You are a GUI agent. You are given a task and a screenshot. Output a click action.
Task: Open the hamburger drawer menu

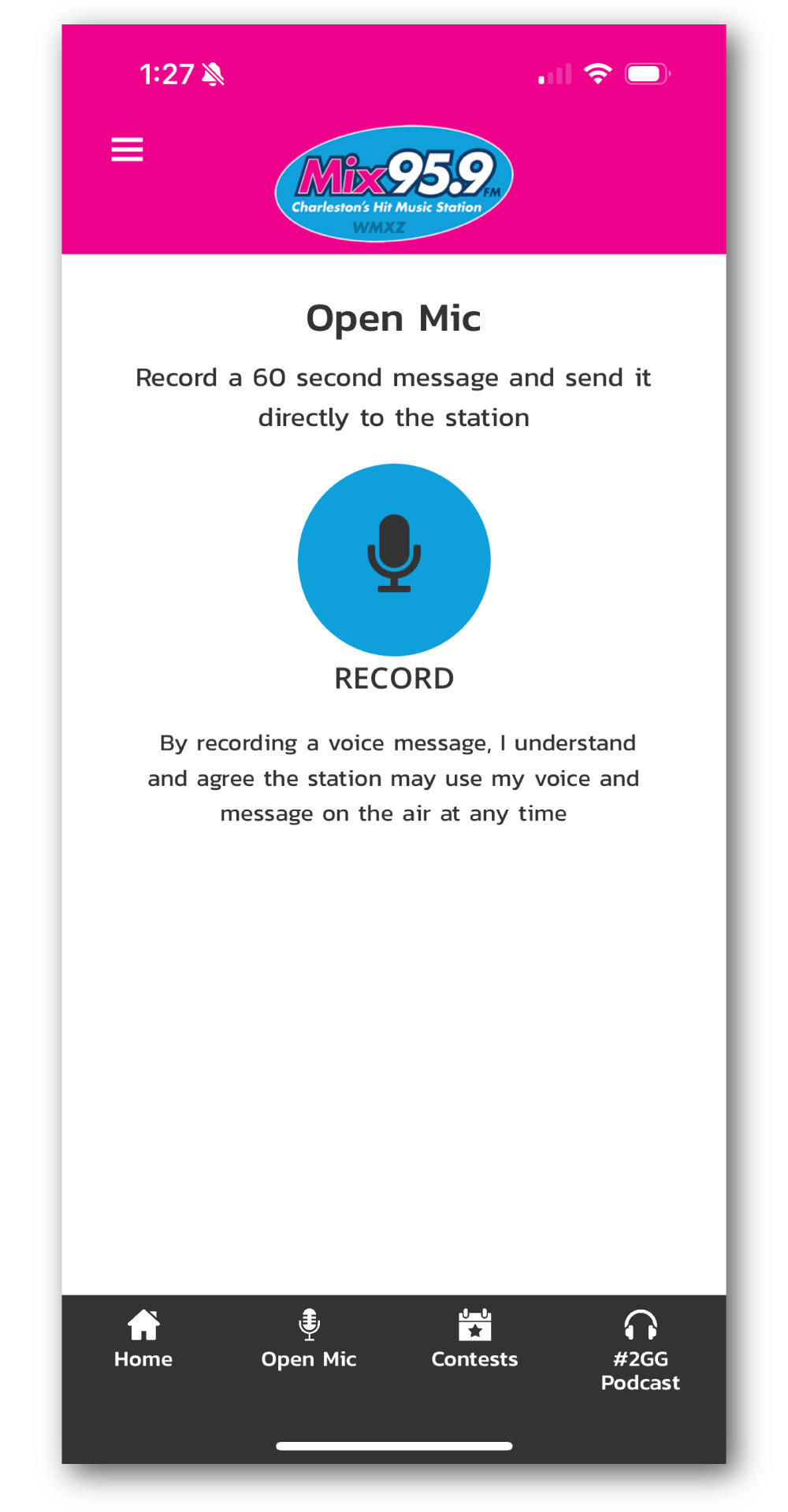[127, 150]
